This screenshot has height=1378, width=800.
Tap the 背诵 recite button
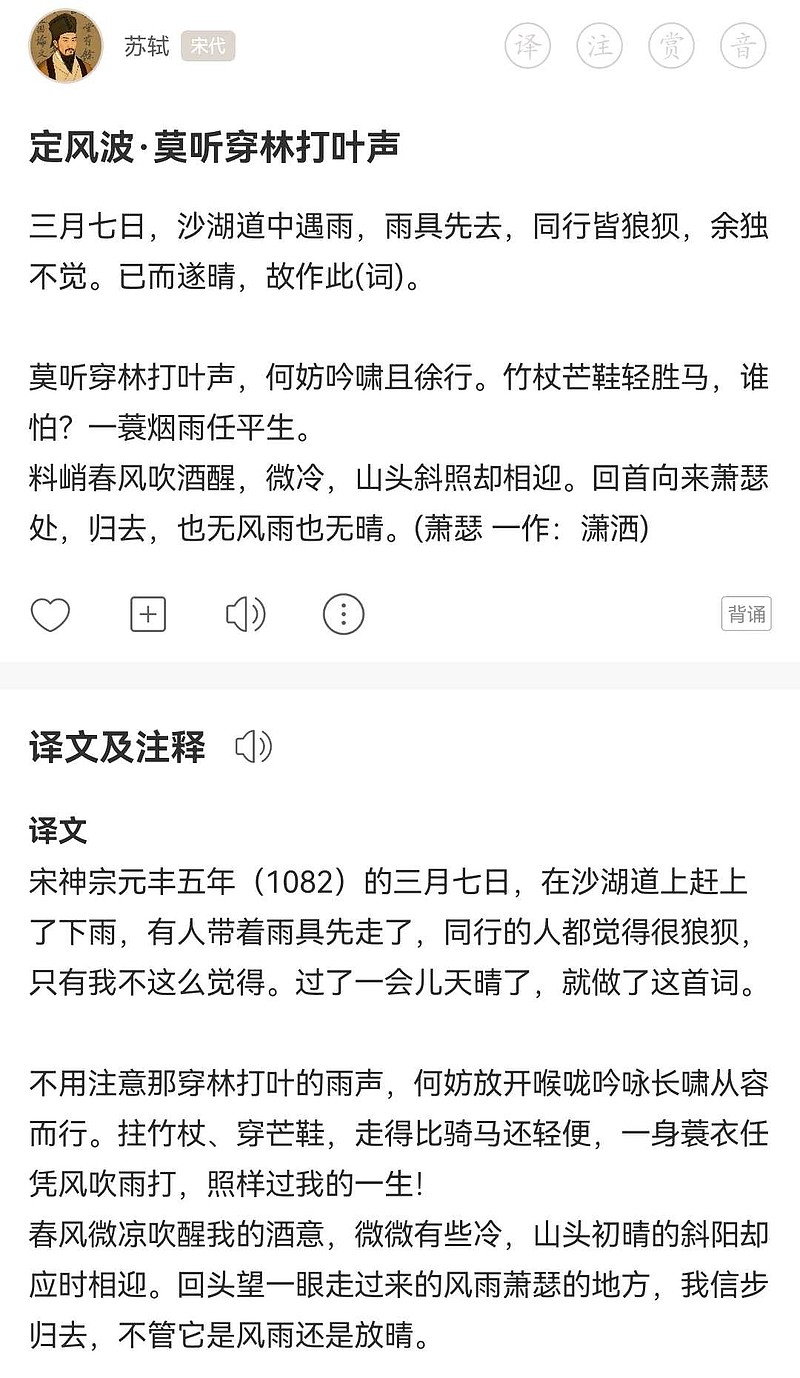coord(746,614)
